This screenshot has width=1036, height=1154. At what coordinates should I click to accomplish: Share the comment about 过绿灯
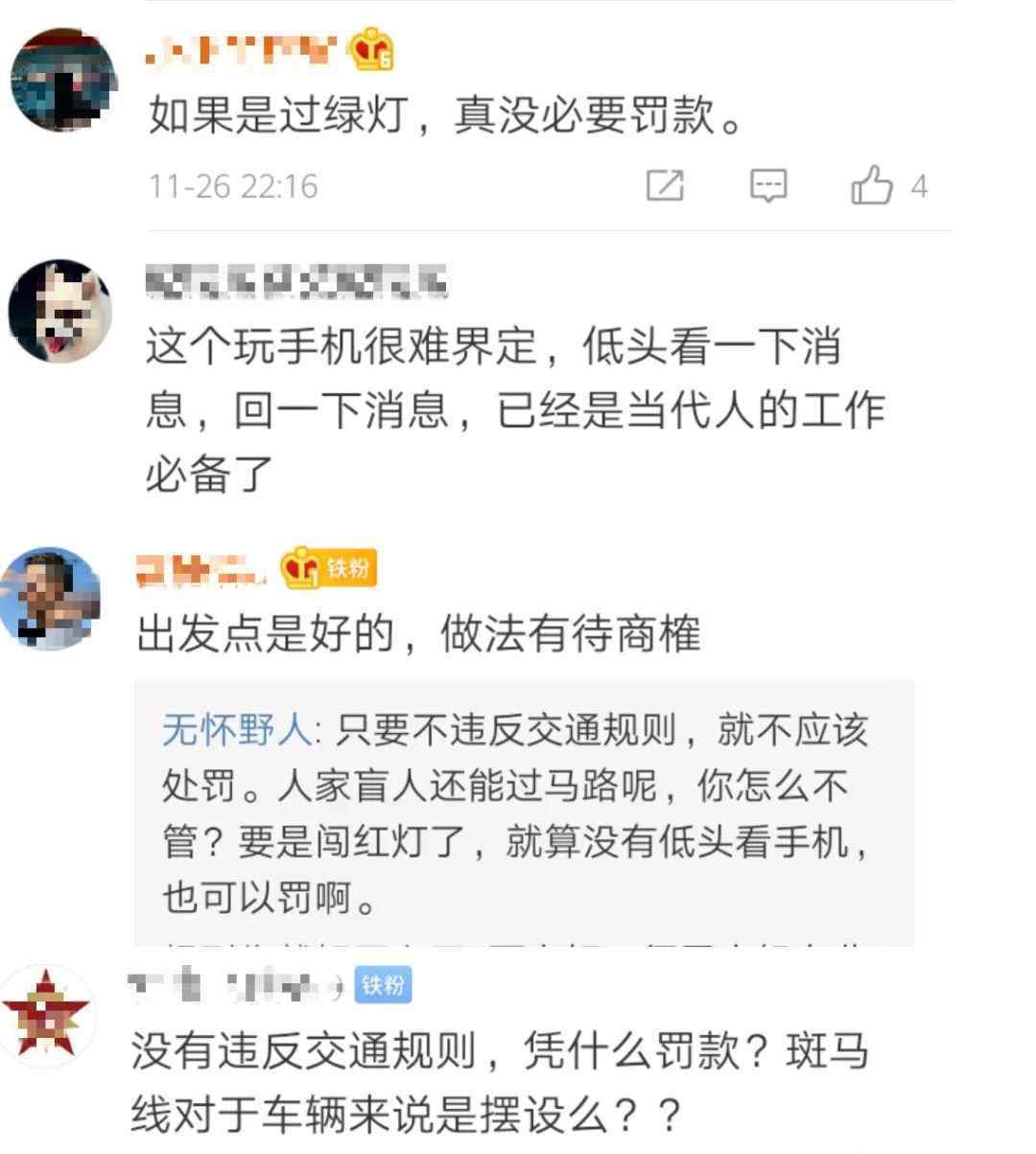point(665,185)
